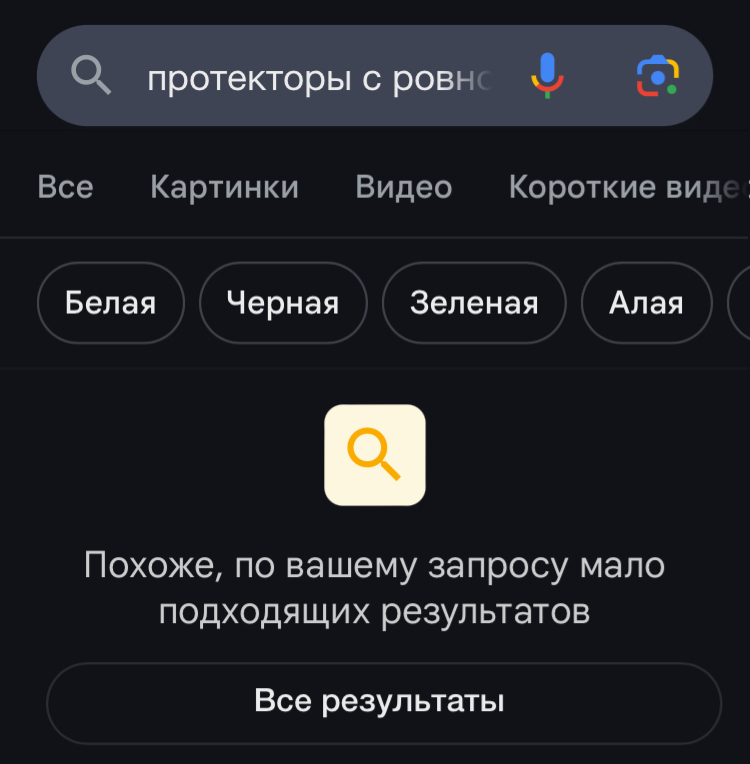Apply the Черная filter chip
This screenshot has height=764, width=750.
pos(283,303)
